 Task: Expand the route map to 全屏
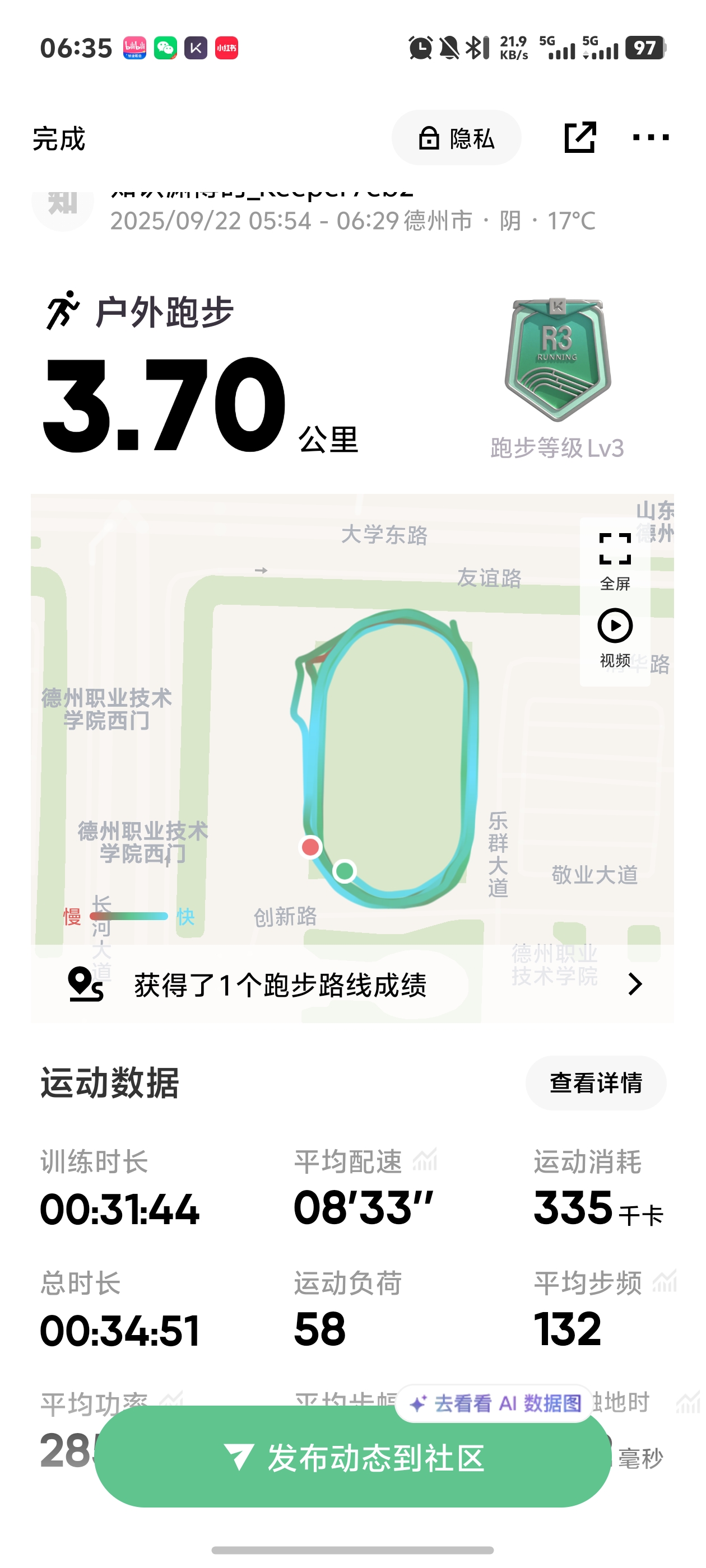[615, 560]
